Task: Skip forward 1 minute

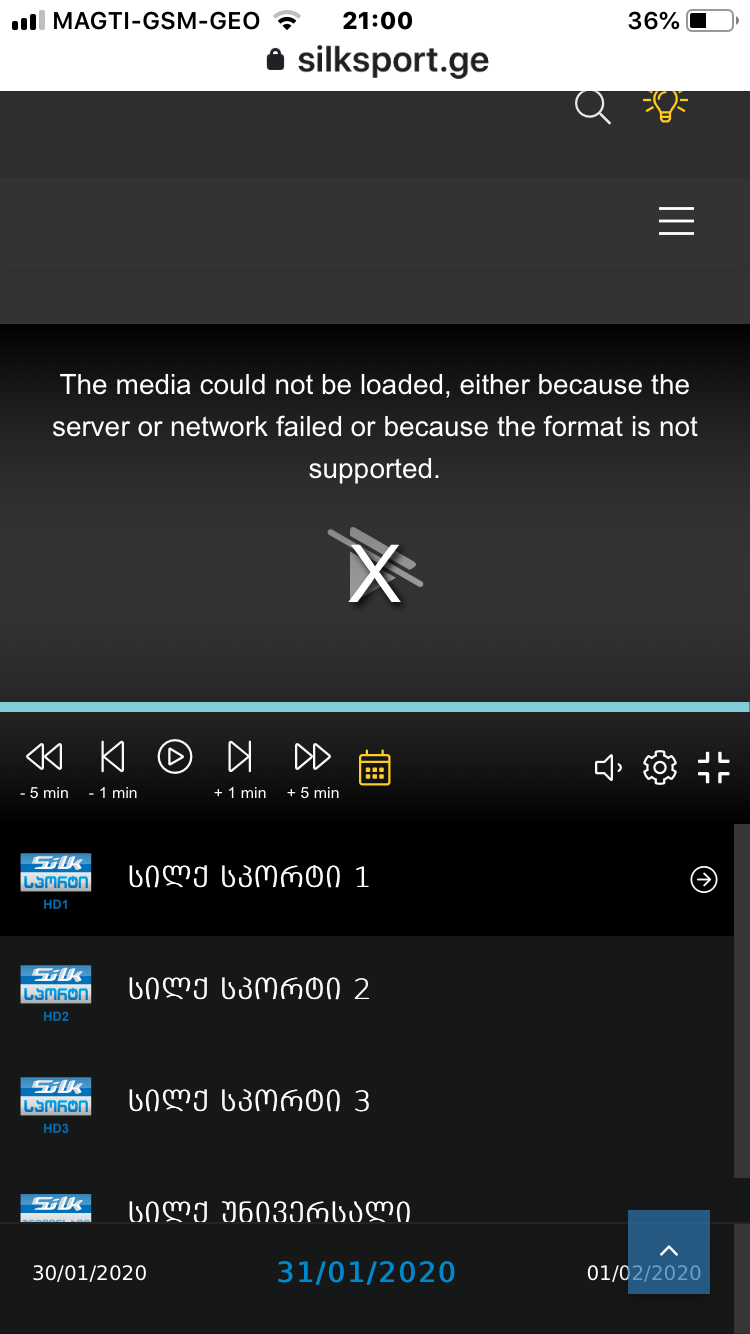Action: (x=240, y=758)
